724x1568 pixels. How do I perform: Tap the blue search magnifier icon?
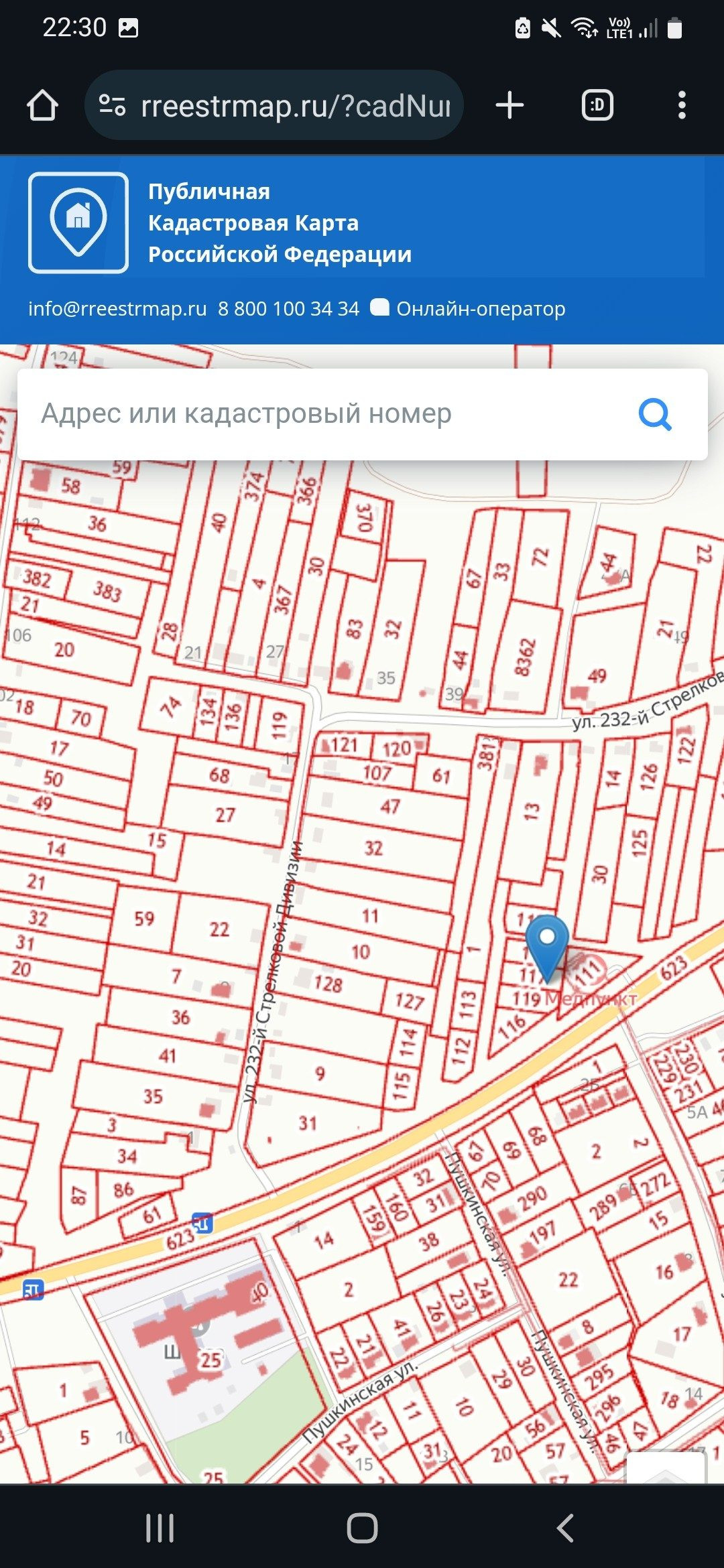click(x=655, y=414)
